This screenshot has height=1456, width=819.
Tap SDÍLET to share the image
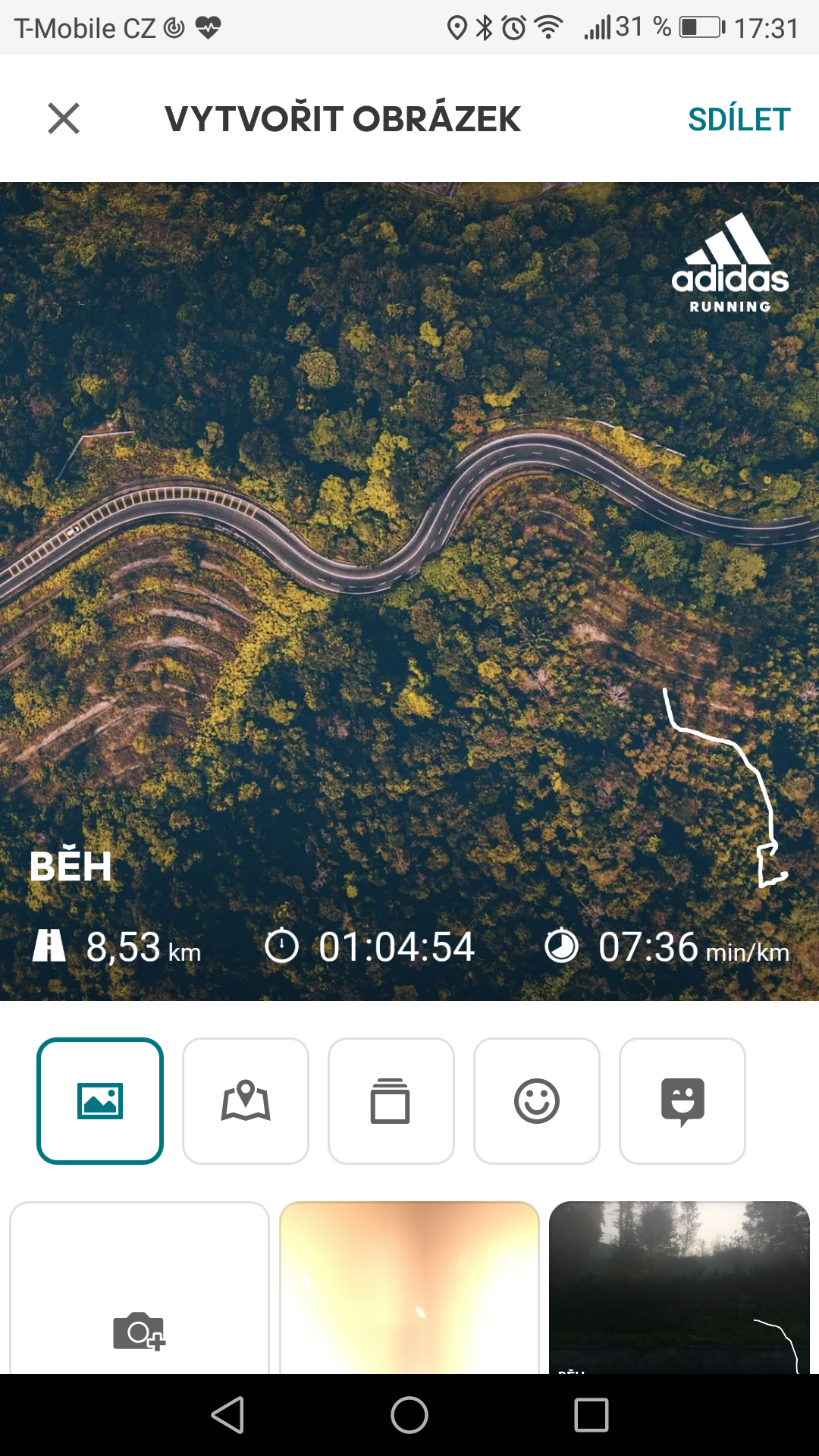point(739,119)
